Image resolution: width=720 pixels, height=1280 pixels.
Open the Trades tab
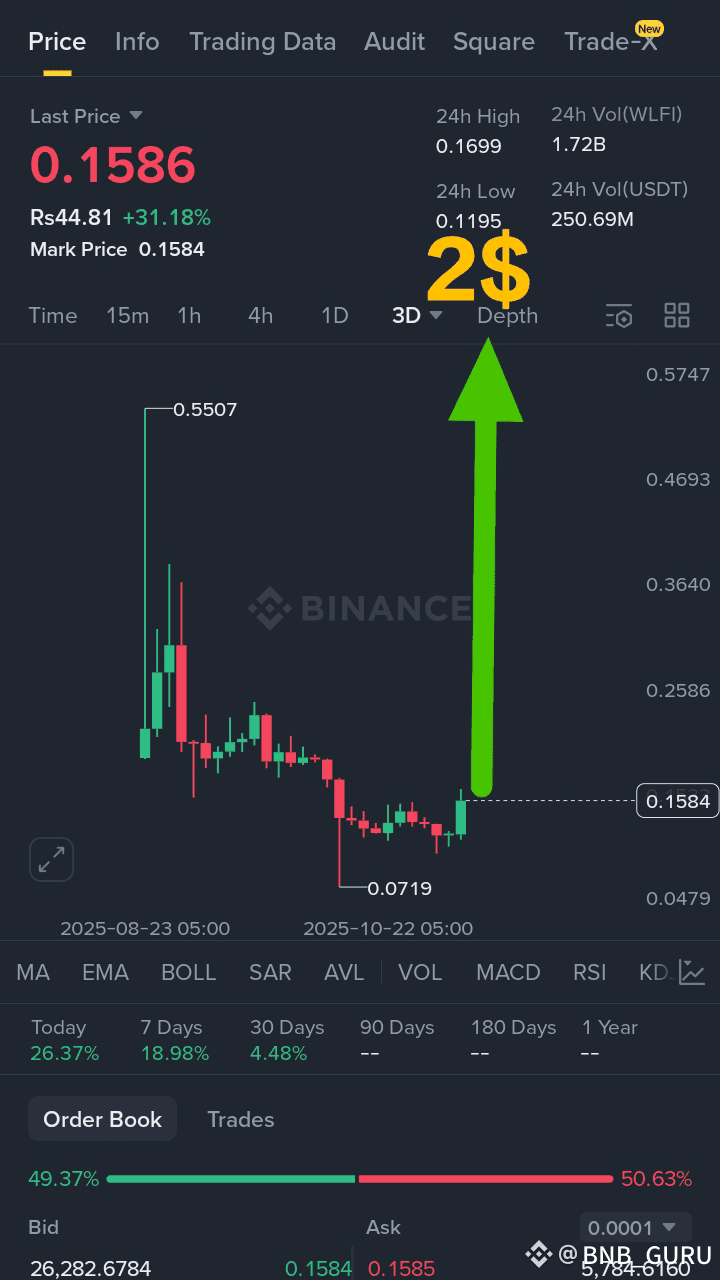(x=240, y=1119)
